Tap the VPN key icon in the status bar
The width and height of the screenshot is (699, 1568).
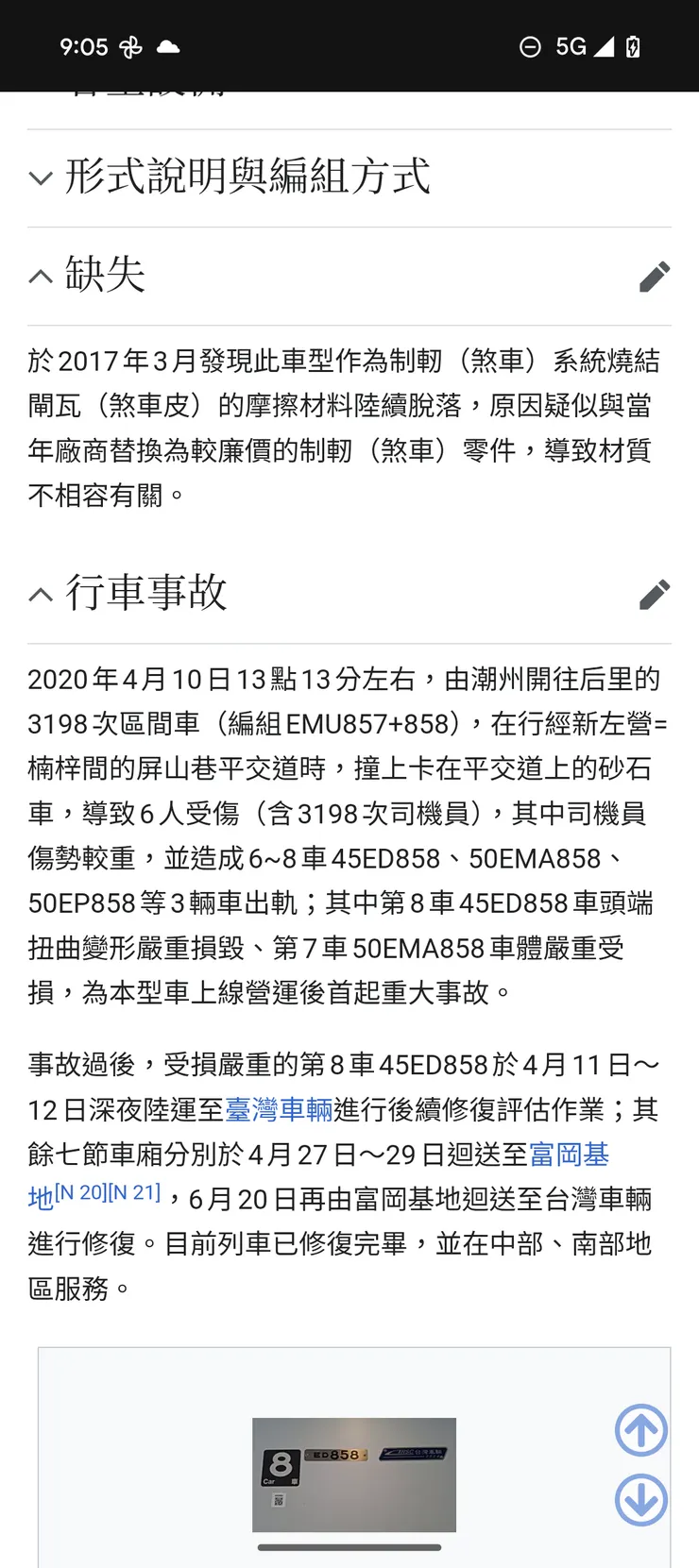[x=132, y=45]
